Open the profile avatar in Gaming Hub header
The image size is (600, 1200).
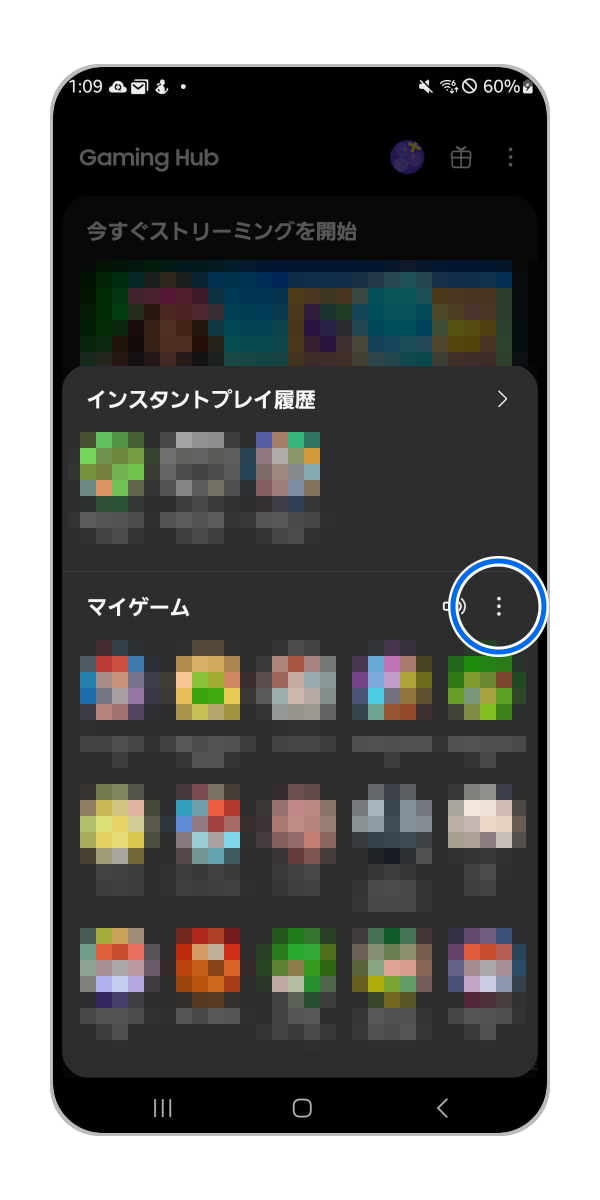tap(407, 157)
